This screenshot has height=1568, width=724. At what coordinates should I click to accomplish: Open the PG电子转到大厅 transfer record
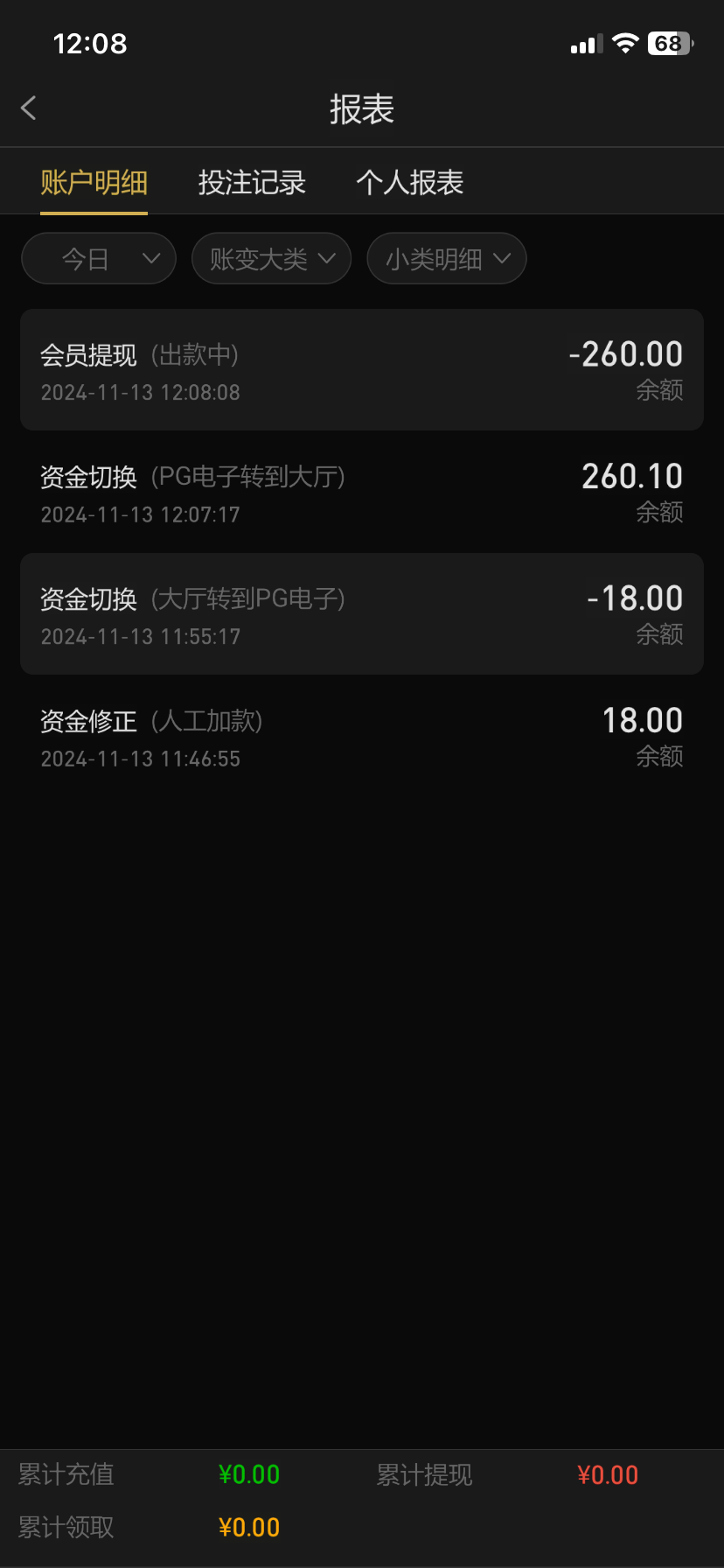tap(361, 492)
